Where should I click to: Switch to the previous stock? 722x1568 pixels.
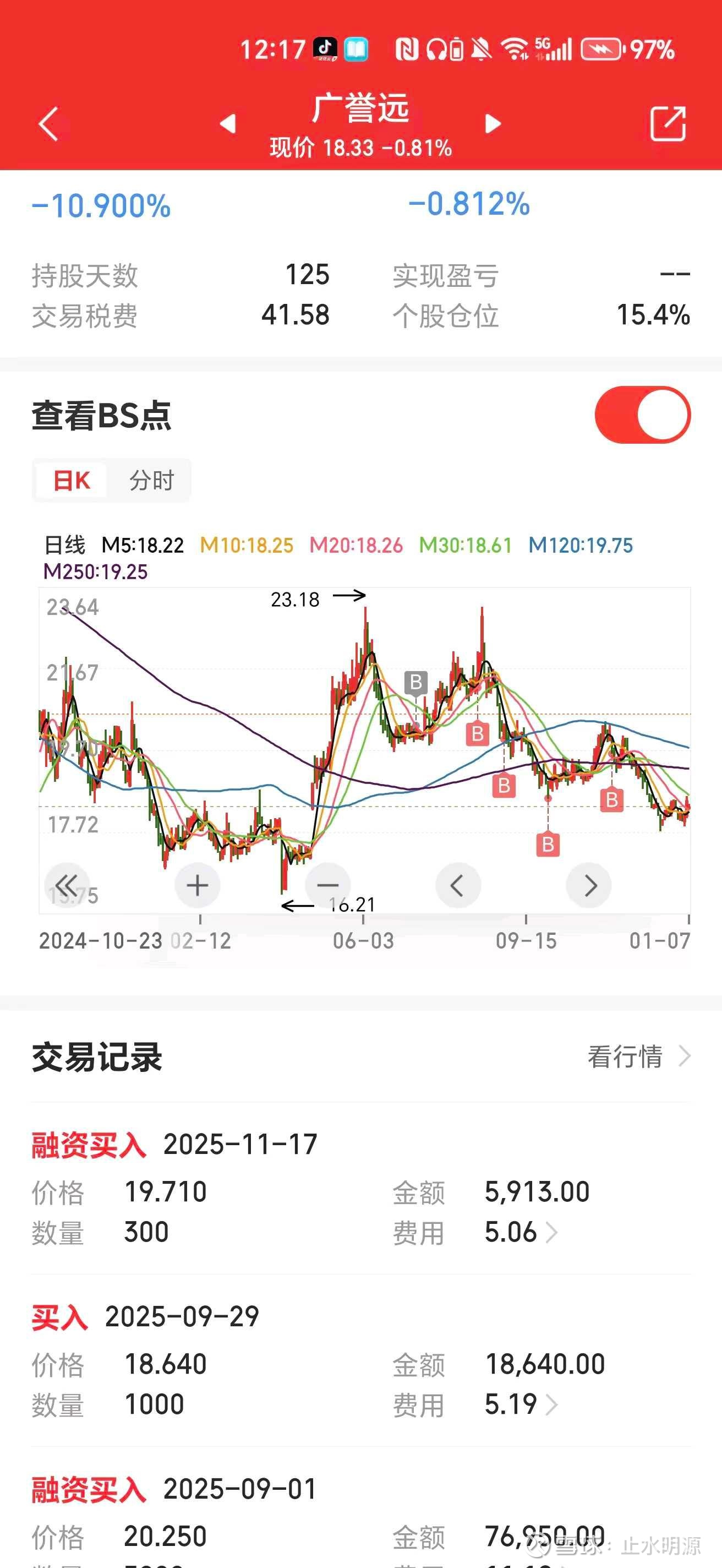(x=227, y=123)
